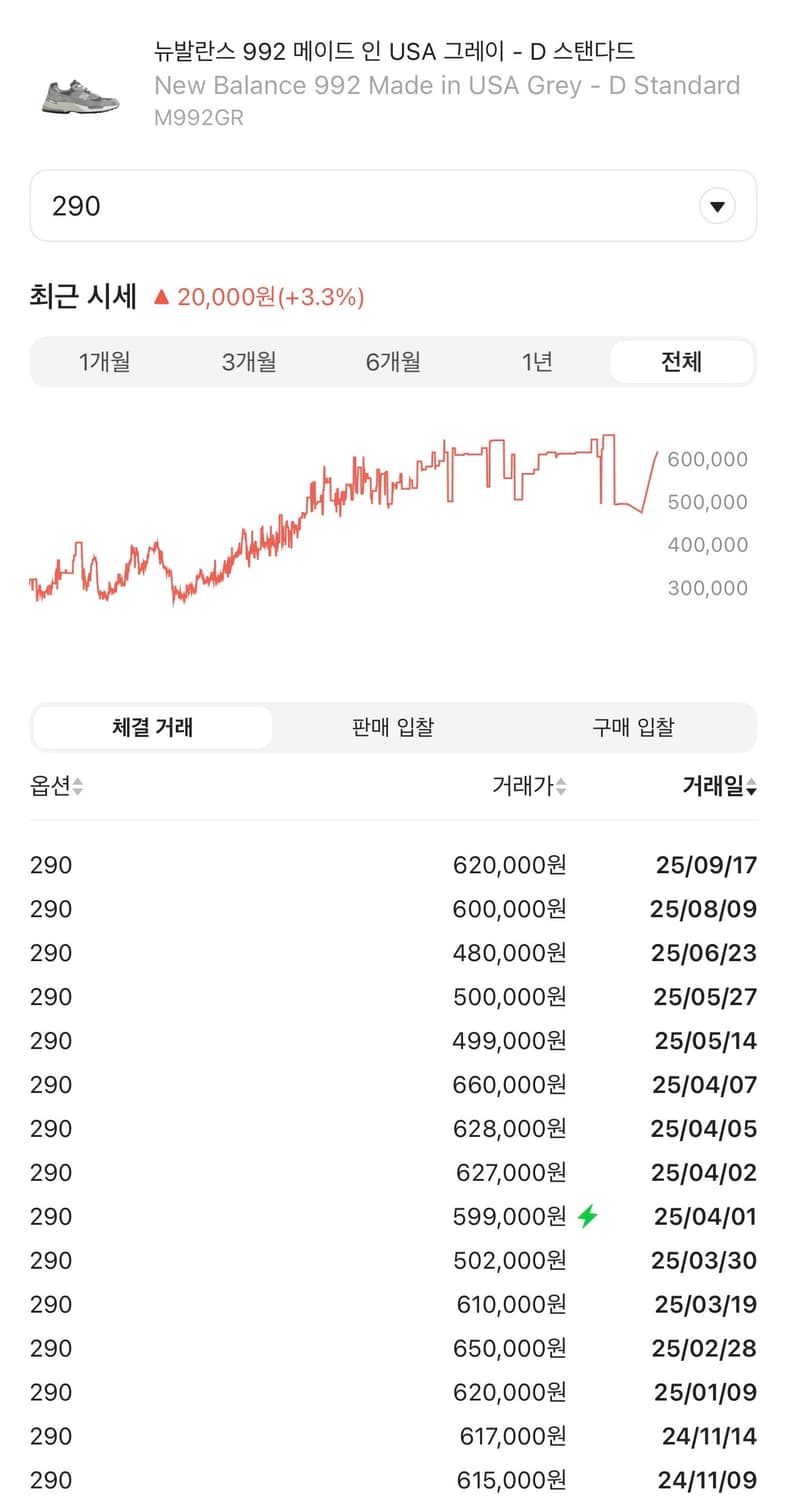Select the 6개월 period option
787x1500 pixels.
(393, 362)
